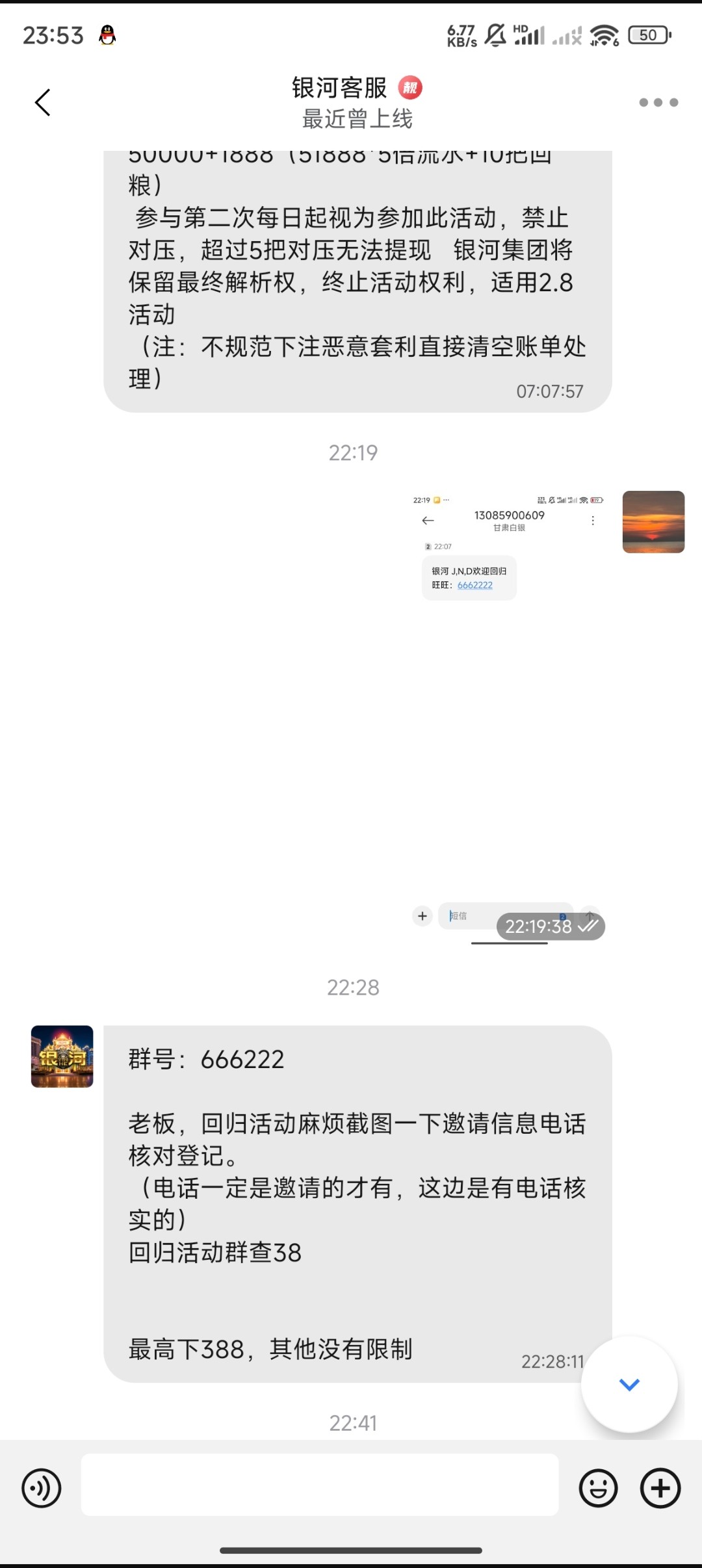Open the emoji picker
Screen dimensions: 702x1568
click(x=598, y=1488)
